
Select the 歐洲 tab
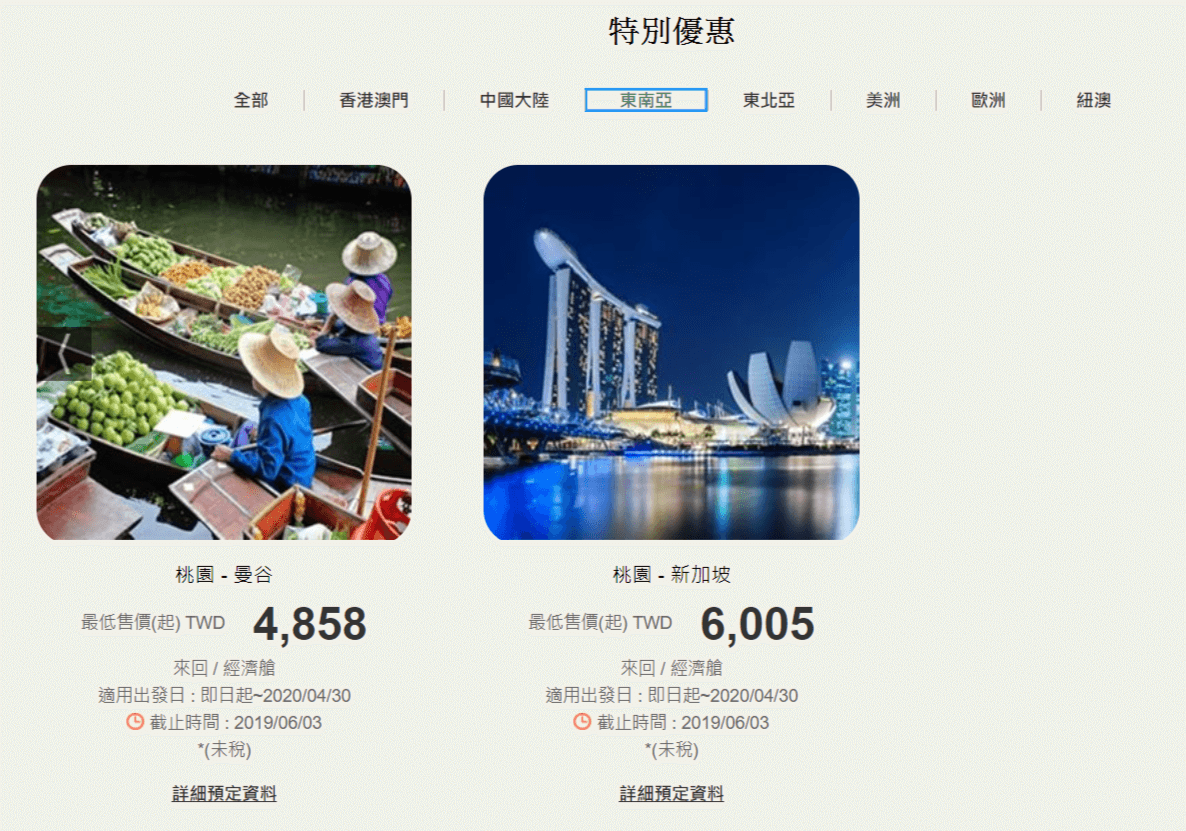tap(988, 100)
